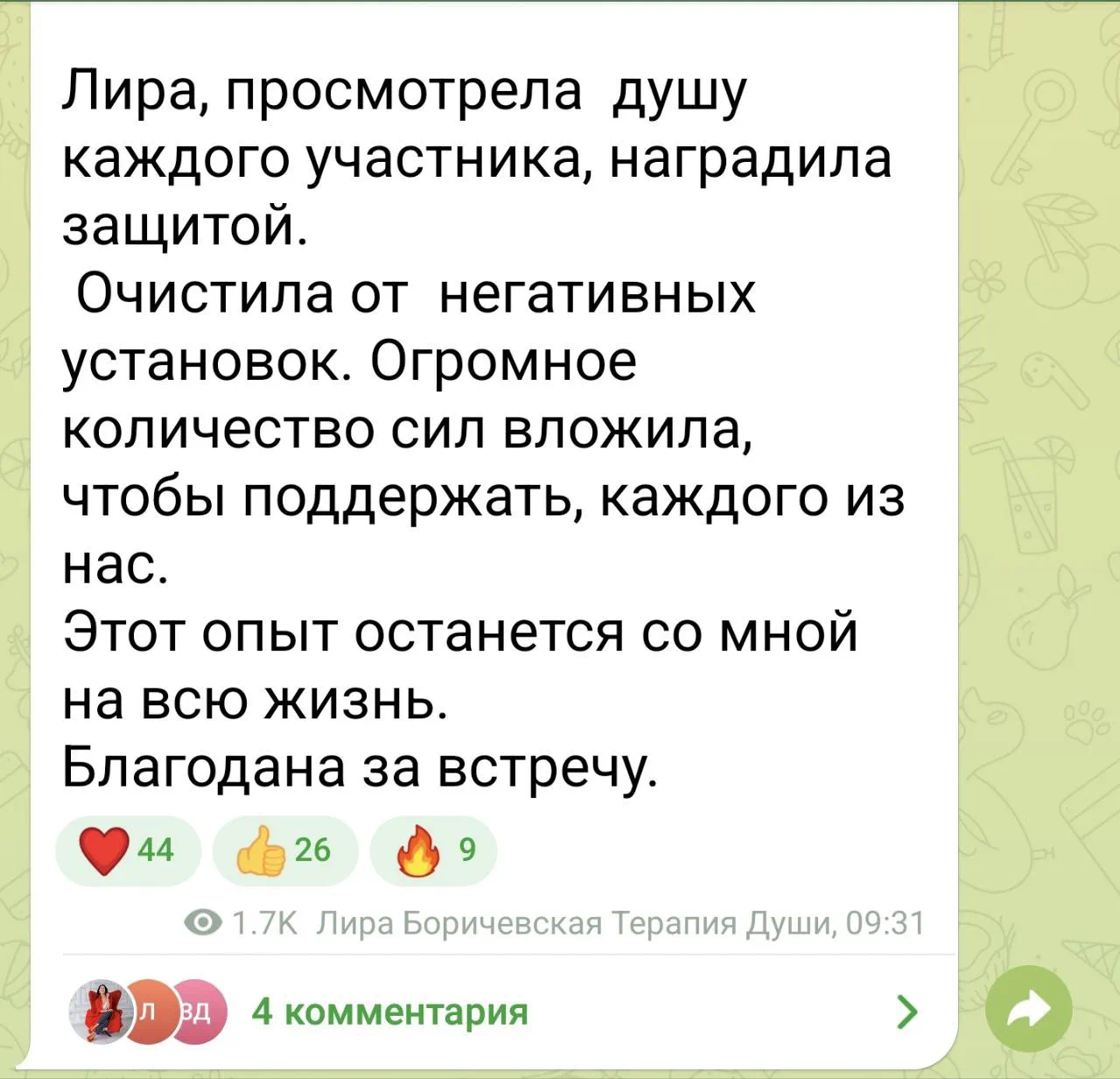Tap the fire reaction chip
The image size is (1120, 1079).
pyautogui.click(x=434, y=850)
